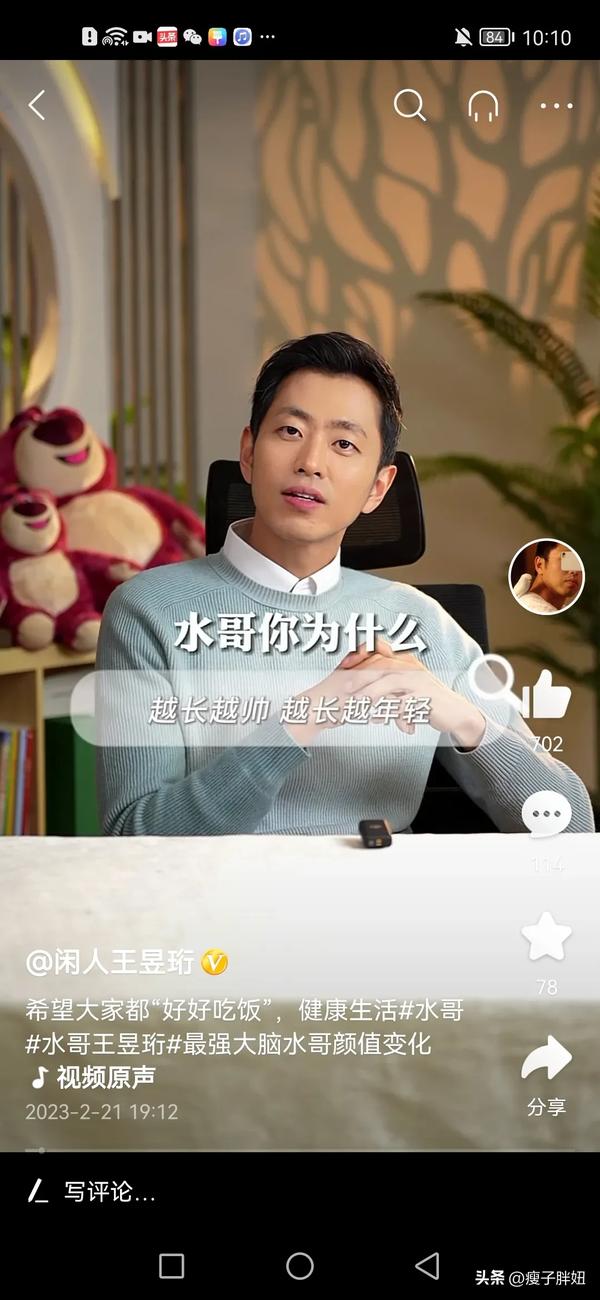Like this video with thumbs-up
Image resolution: width=600 pixels, height=1300 pixels.
coord(546,694)
